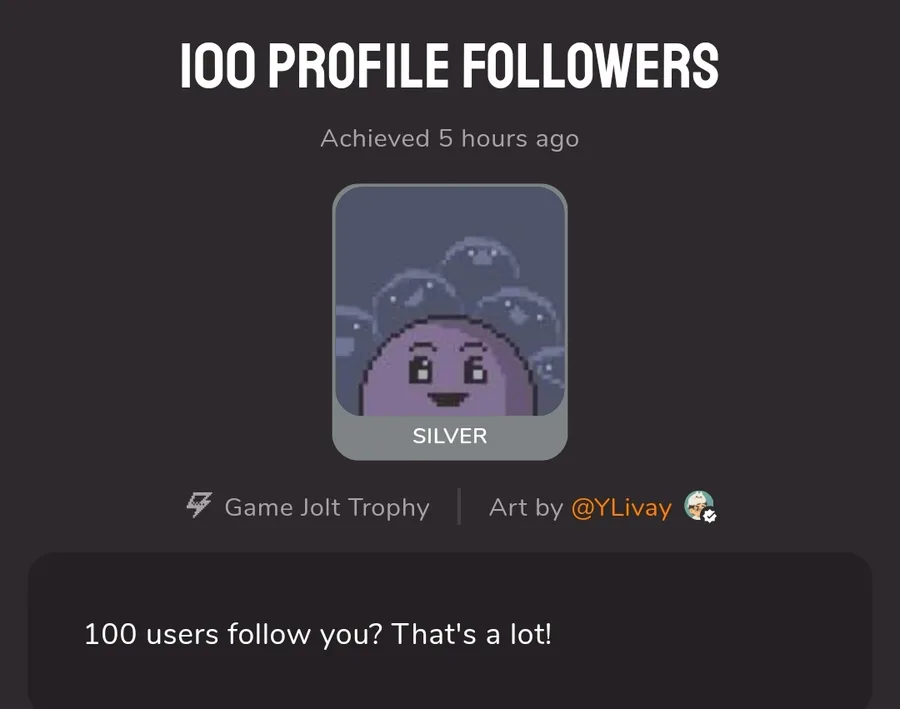Open the @YLivay artist profile link
The height and width of the screenshot is (709, 900).
click(620, 508)
